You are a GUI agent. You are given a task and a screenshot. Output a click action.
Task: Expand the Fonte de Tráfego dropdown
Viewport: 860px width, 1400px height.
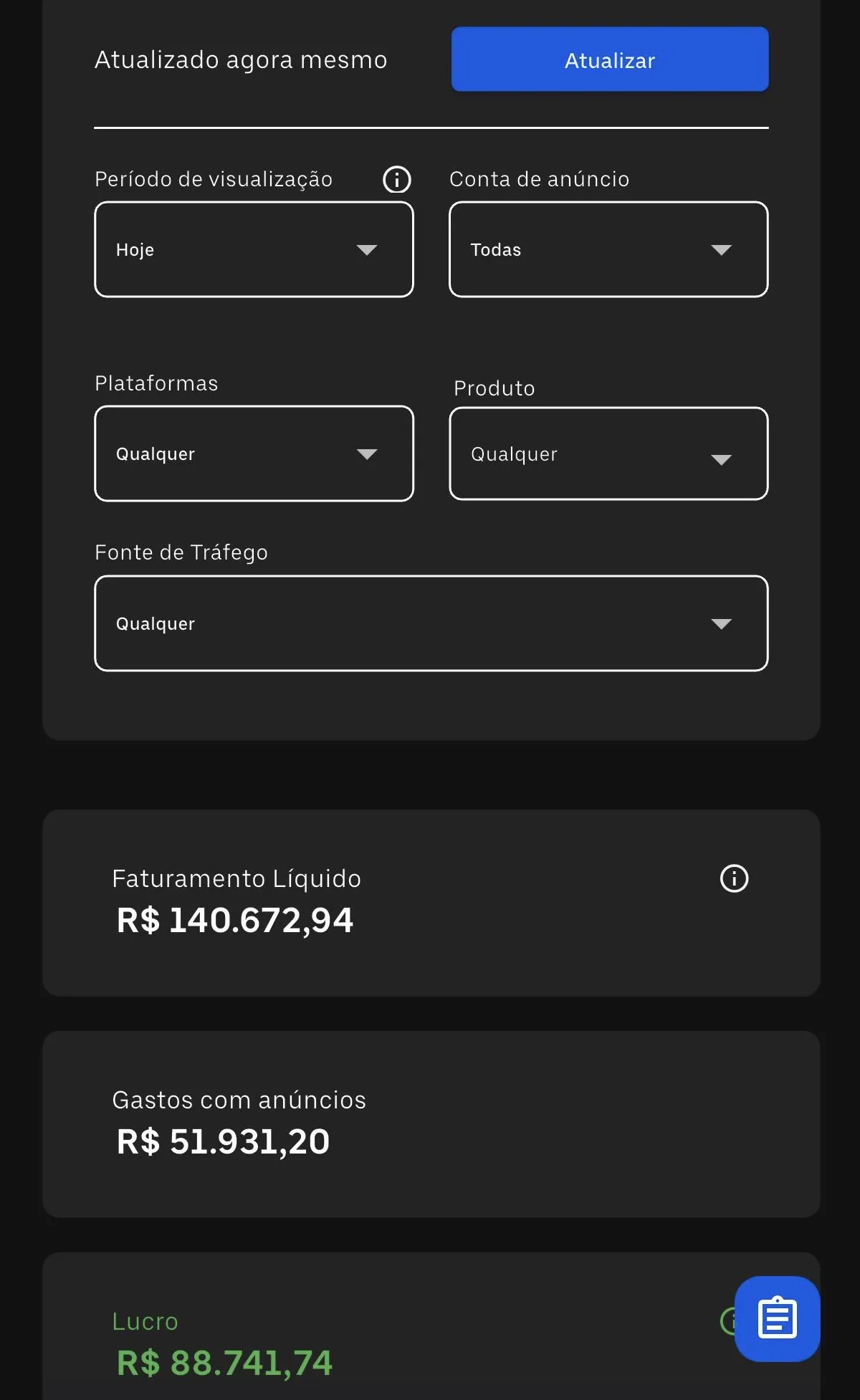pos(431,623)
